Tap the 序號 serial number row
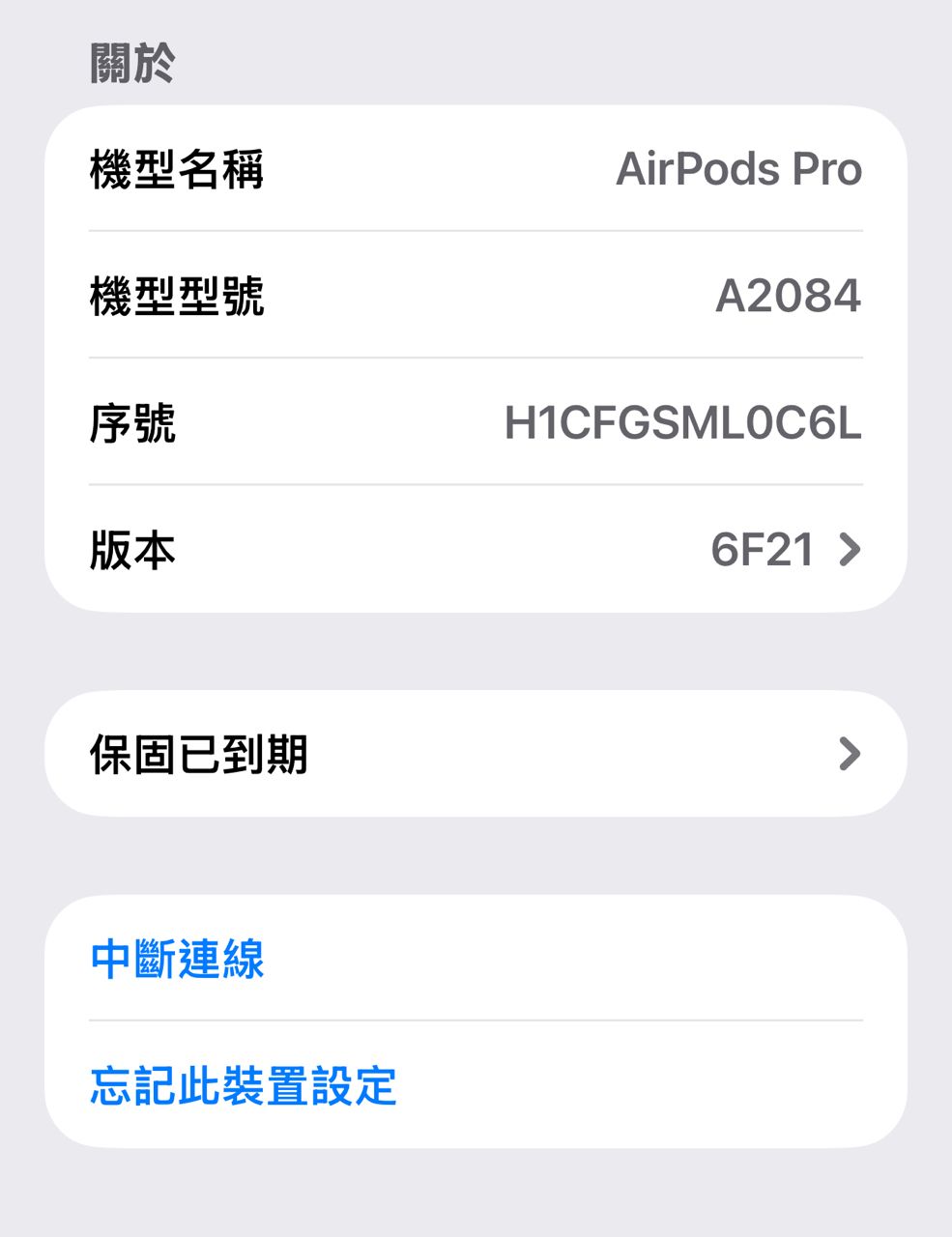Screen dimensions: 952x1237 coord(476,422)
